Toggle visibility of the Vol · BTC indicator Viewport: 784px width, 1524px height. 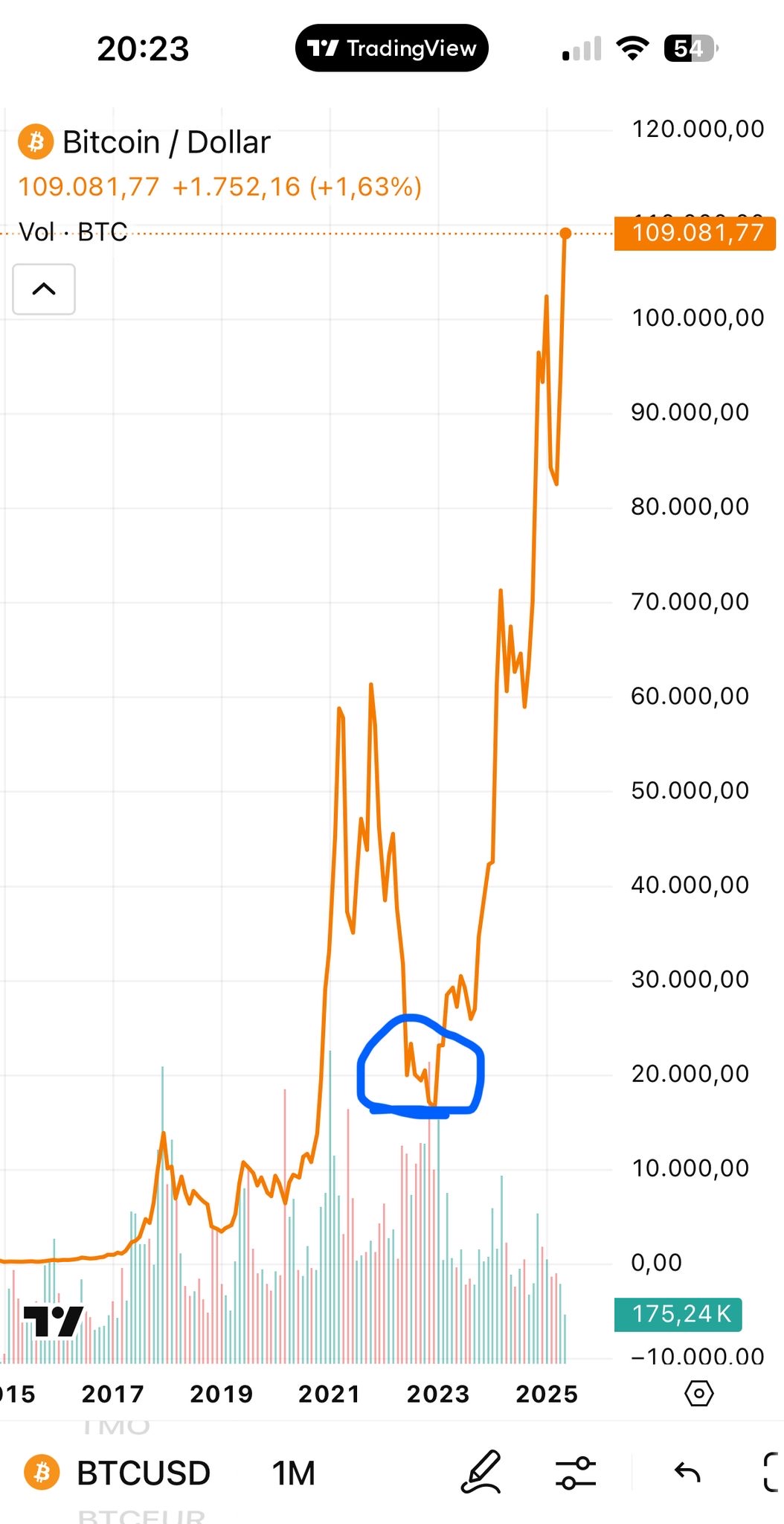tap(74, 231)
